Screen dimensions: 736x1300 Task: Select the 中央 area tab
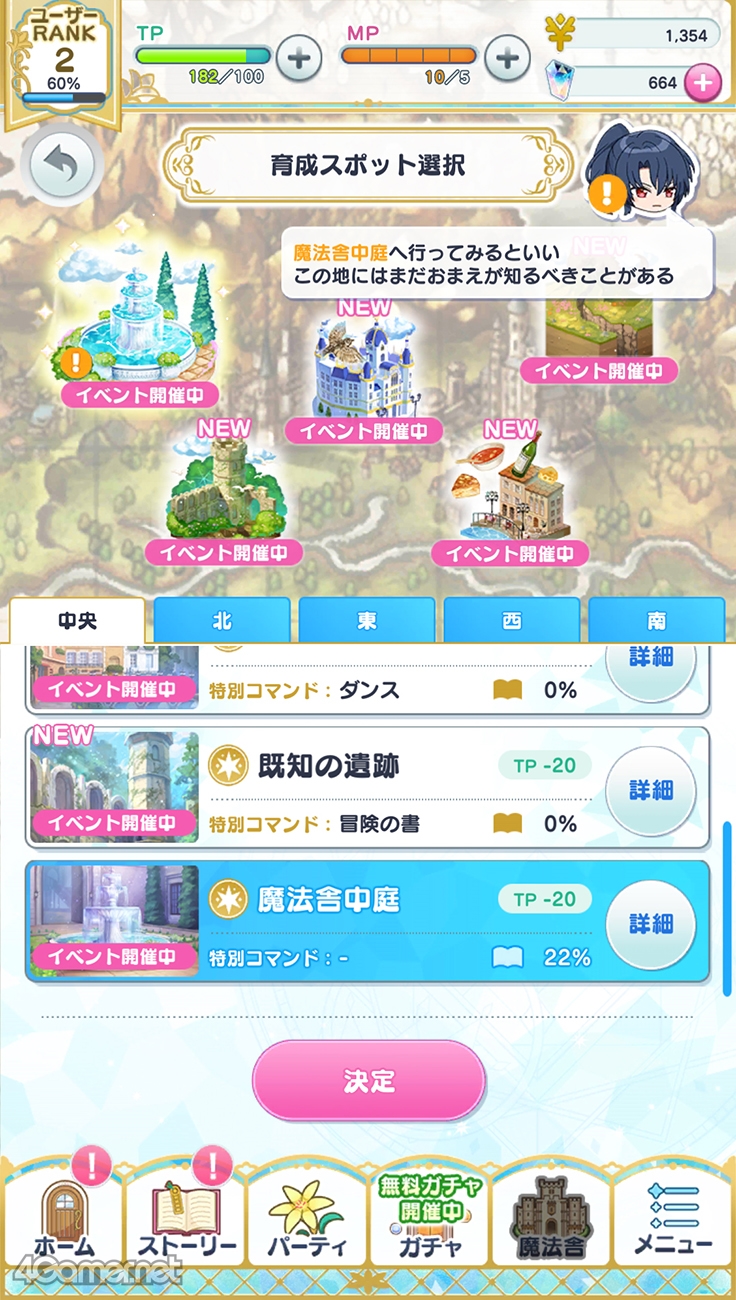click(x=78, y=620)
